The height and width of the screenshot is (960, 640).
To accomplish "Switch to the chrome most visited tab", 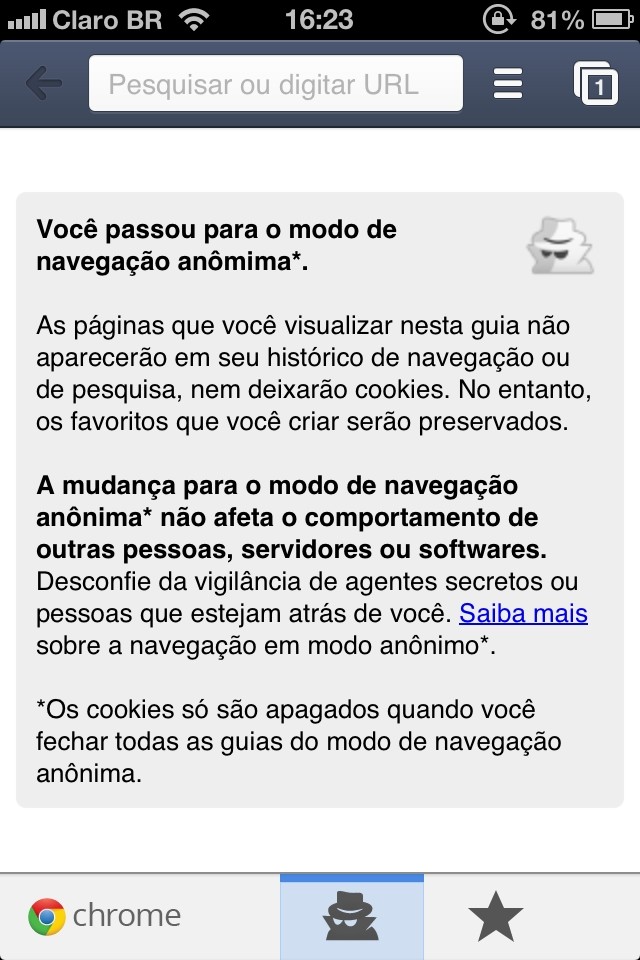I will tap(106, 915).
